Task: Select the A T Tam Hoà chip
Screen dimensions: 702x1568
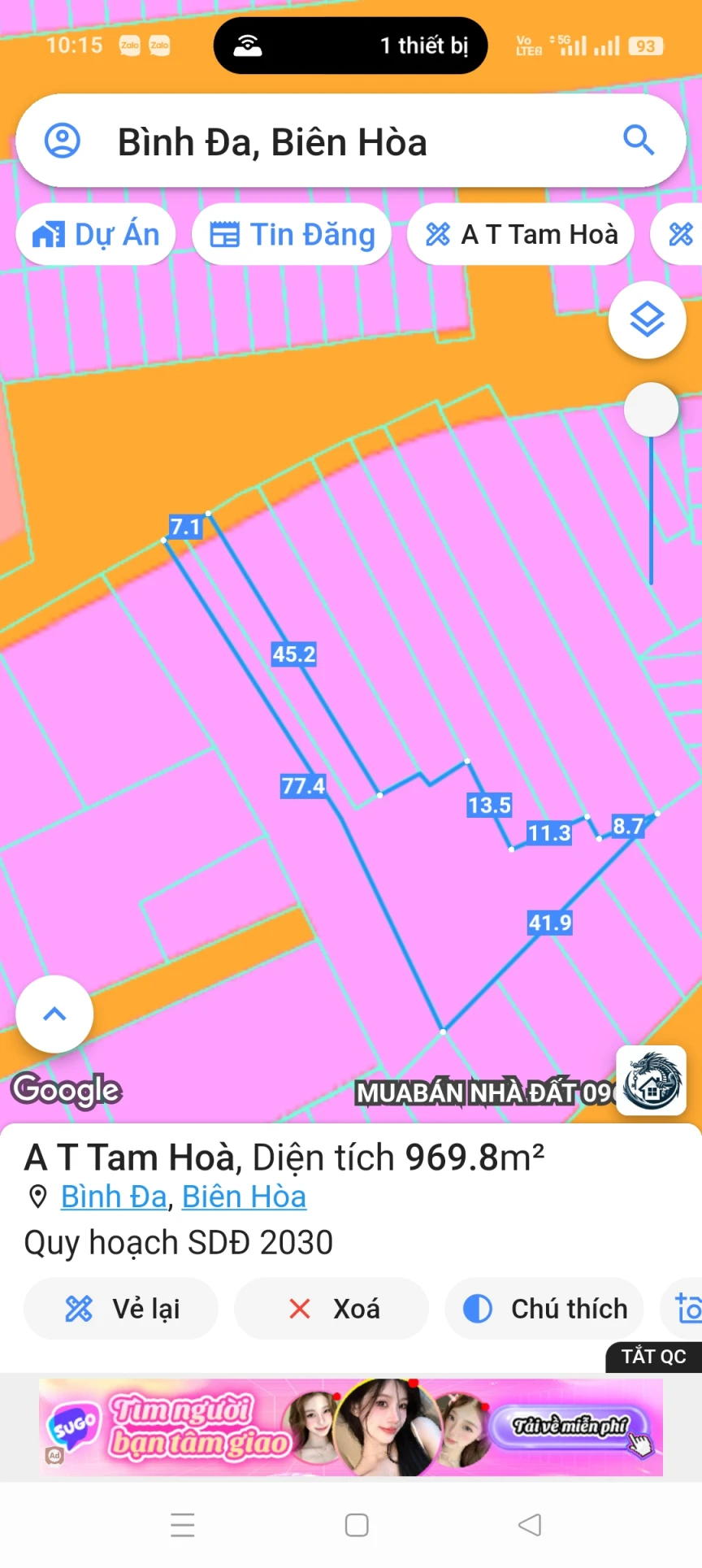Action: pos(521,235)
